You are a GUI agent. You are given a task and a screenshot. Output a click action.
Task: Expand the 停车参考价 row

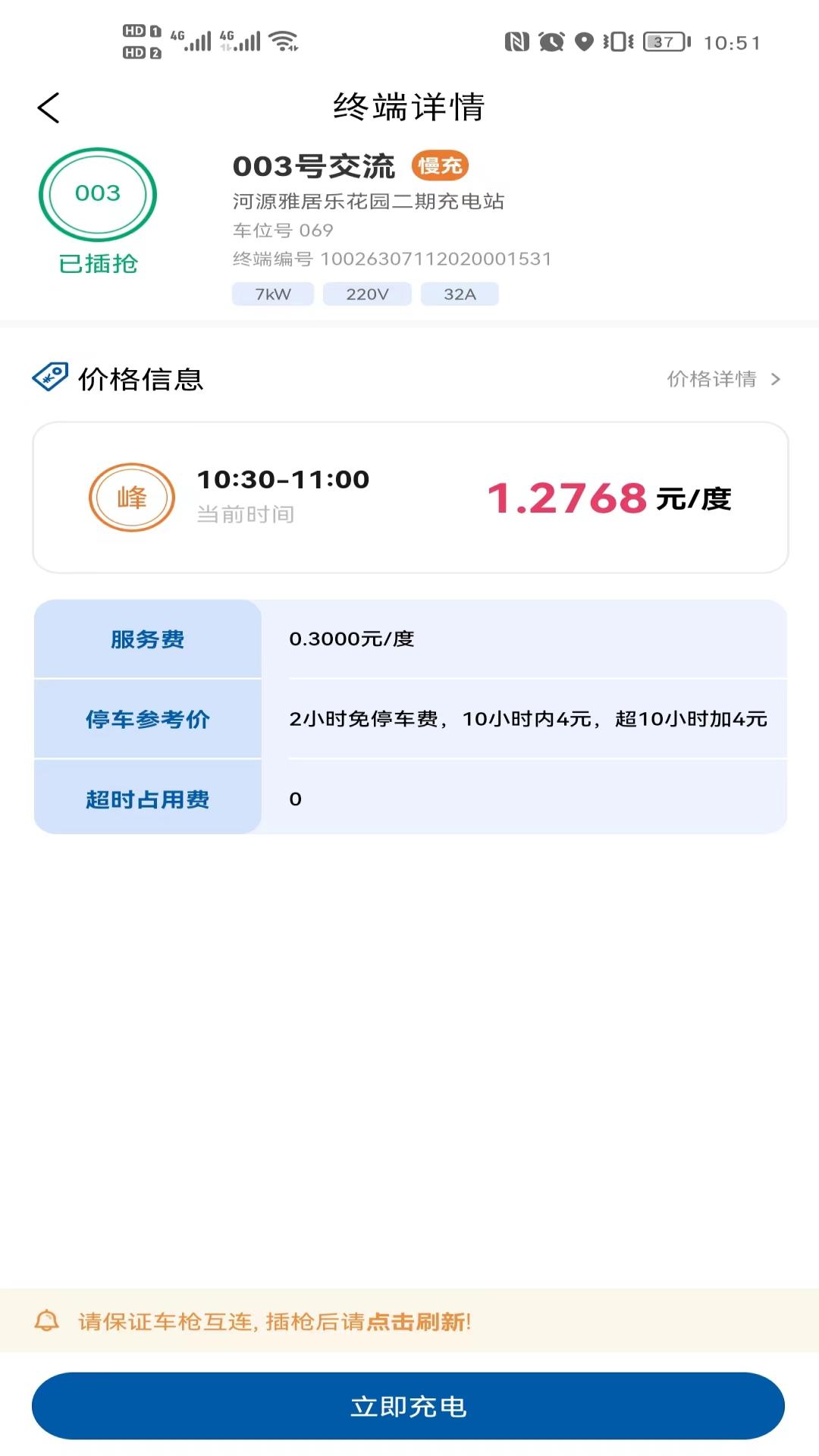coord(148,717)
